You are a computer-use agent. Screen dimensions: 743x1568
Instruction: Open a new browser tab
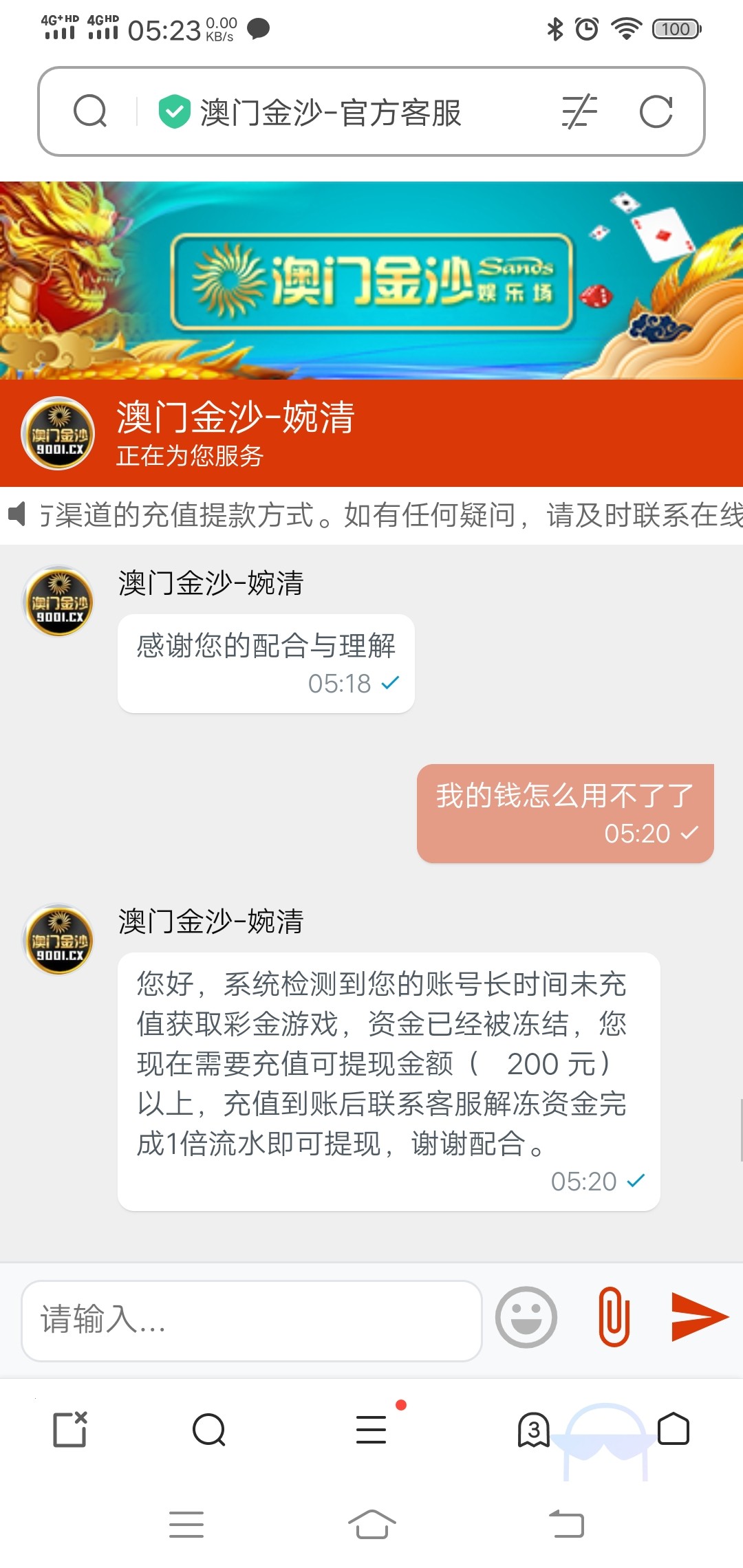70,1430
